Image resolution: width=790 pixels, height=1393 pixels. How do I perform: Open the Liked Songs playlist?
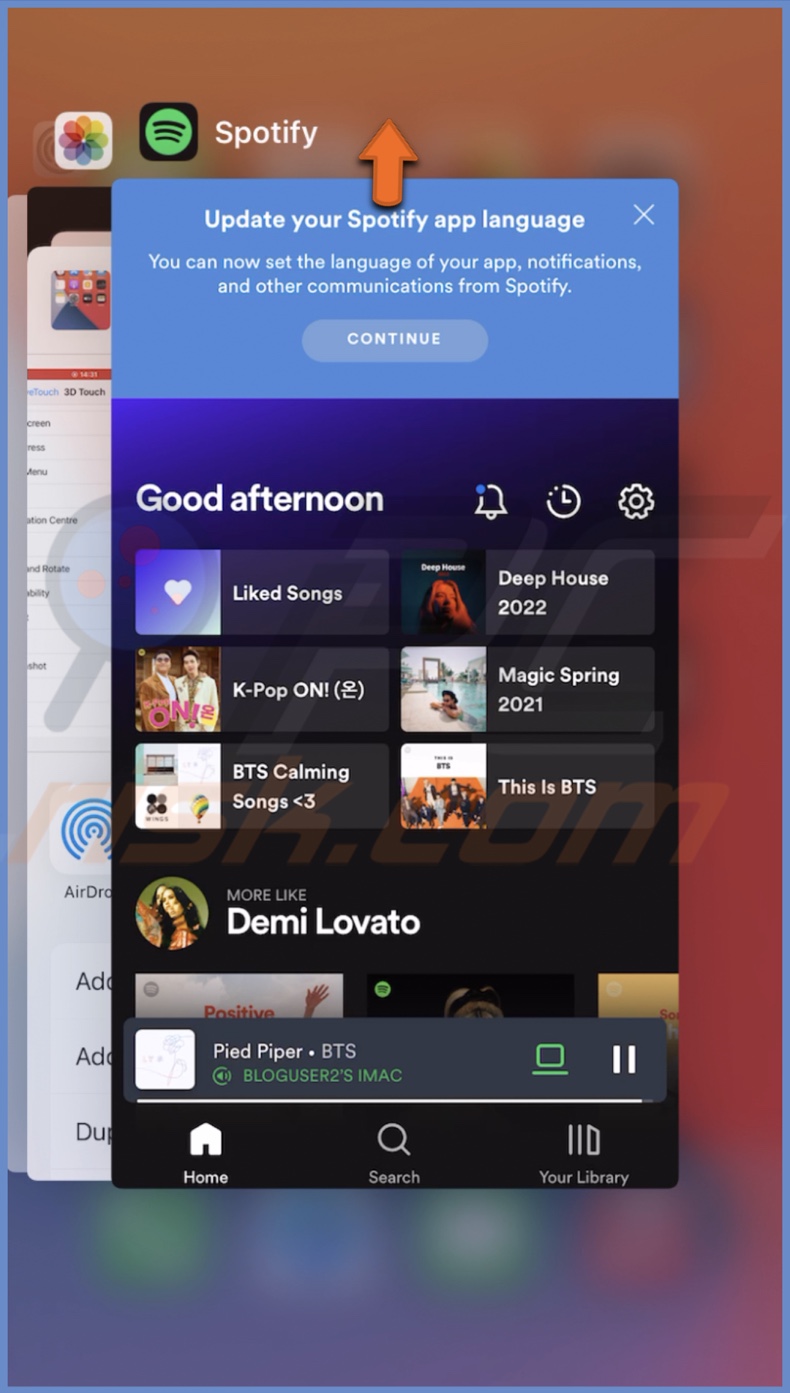coord(262,592)
